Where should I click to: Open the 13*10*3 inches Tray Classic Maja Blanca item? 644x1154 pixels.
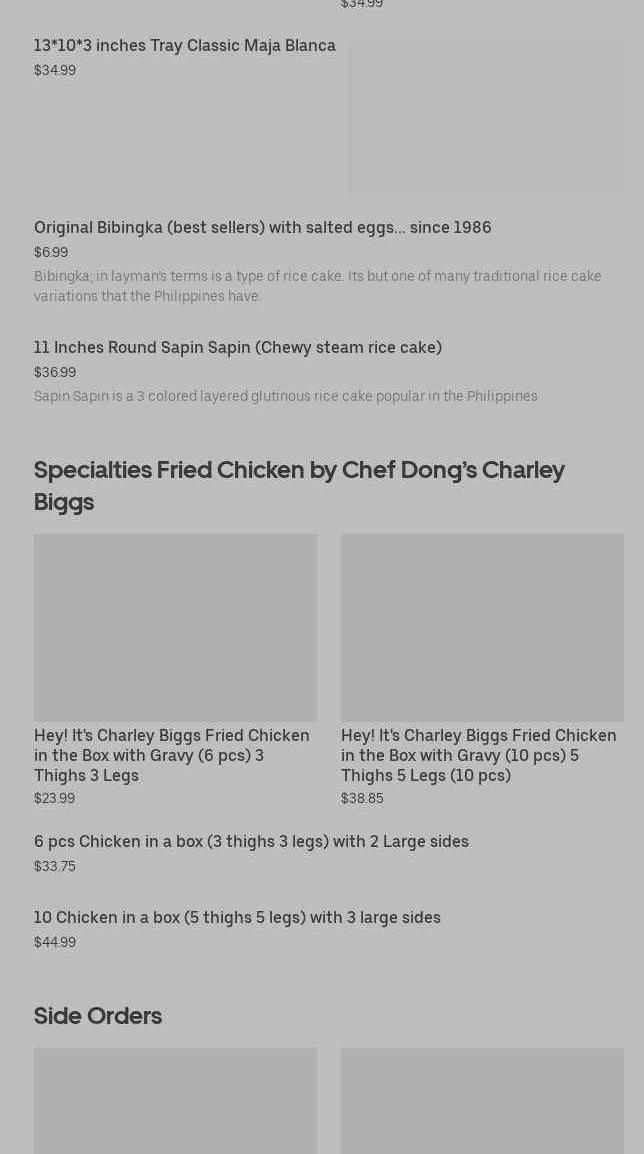point(185,46)
